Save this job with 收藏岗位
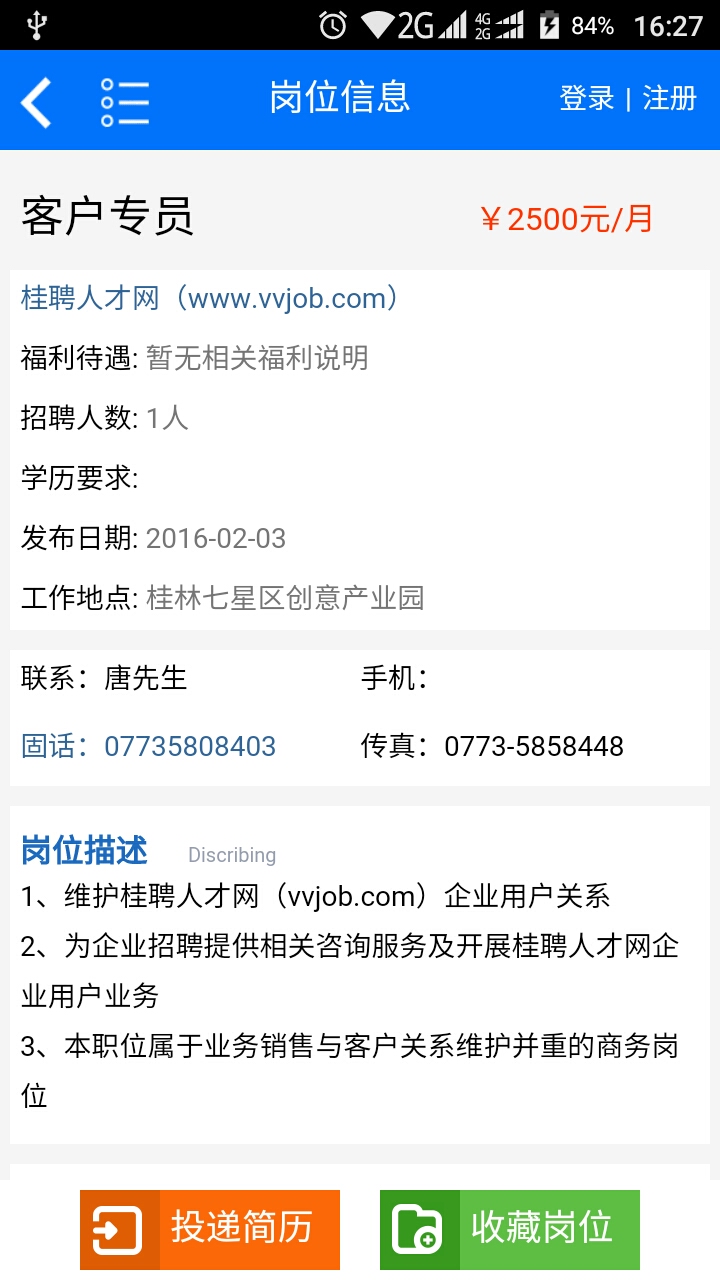 pyautogui.click(x=510, y=1229)
